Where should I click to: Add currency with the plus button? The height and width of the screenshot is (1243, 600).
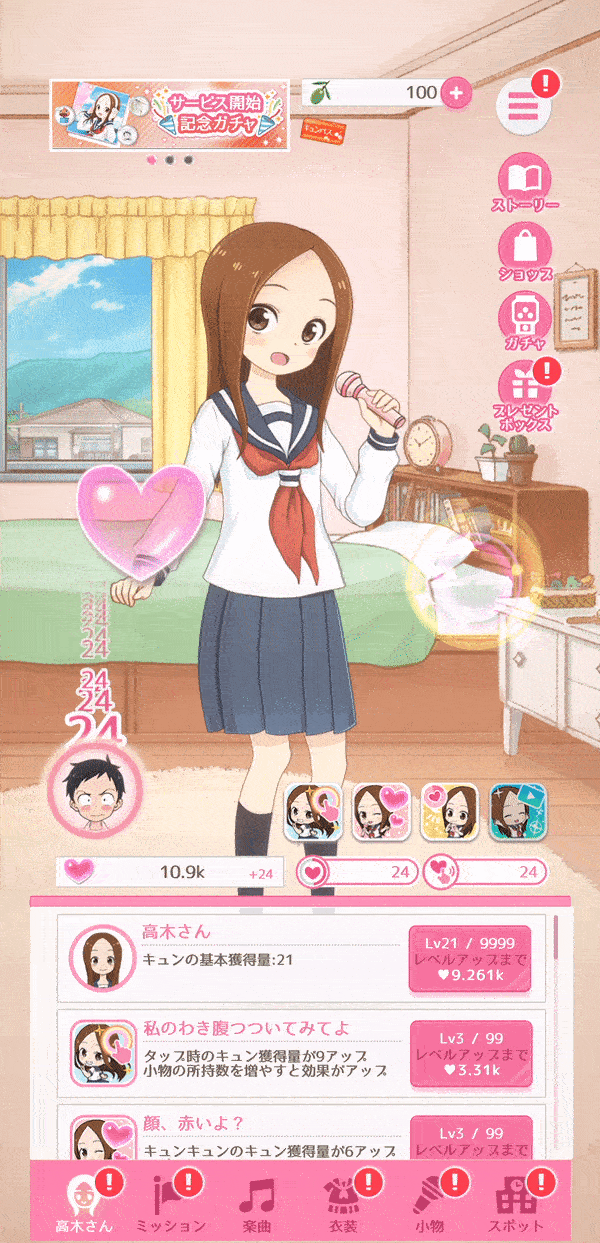tap(456, 93)
